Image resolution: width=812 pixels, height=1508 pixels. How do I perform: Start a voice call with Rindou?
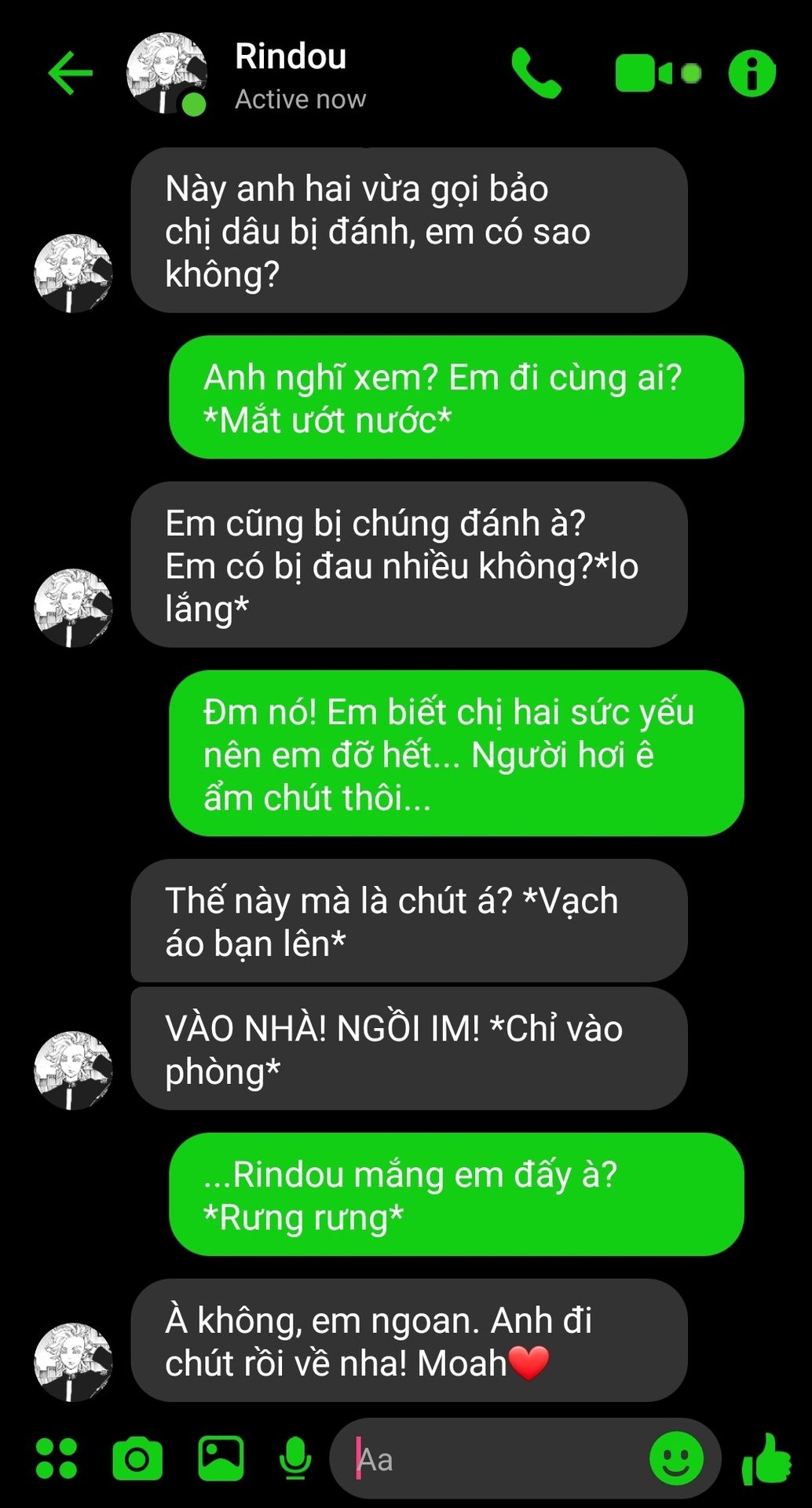[x=536, y=73]
